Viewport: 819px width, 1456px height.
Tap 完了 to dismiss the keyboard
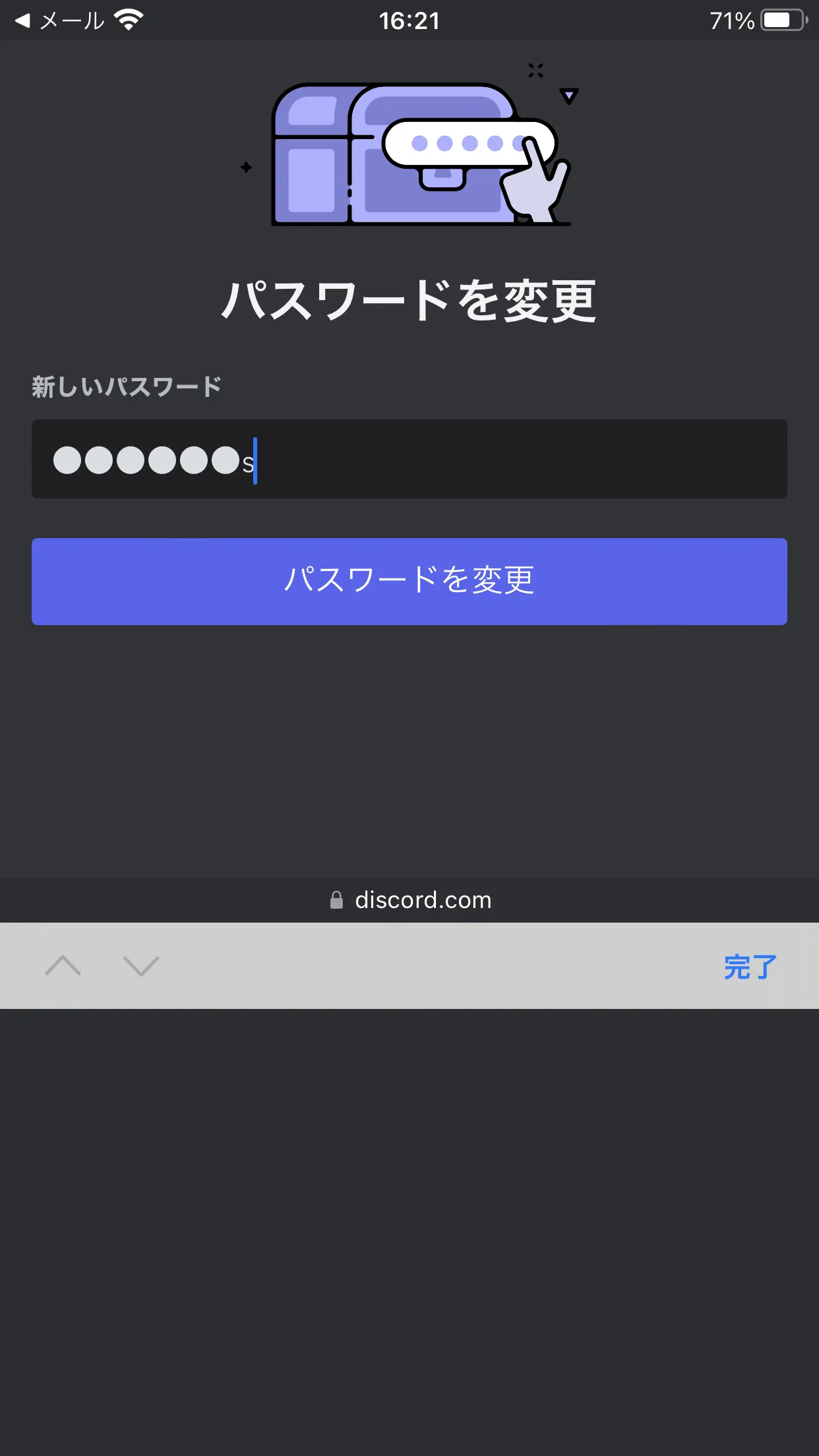click(x=750, y=967)
